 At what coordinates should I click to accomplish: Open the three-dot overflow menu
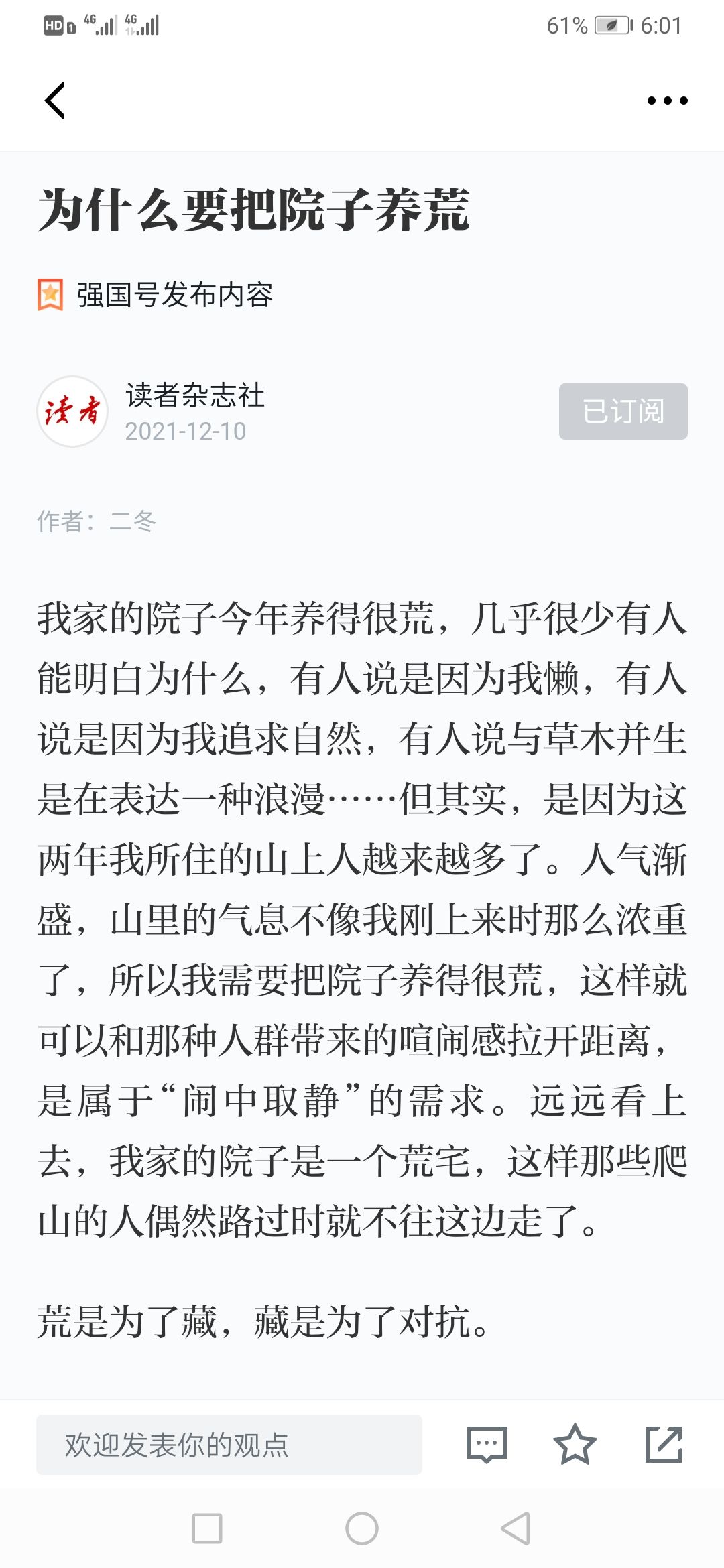667,101
